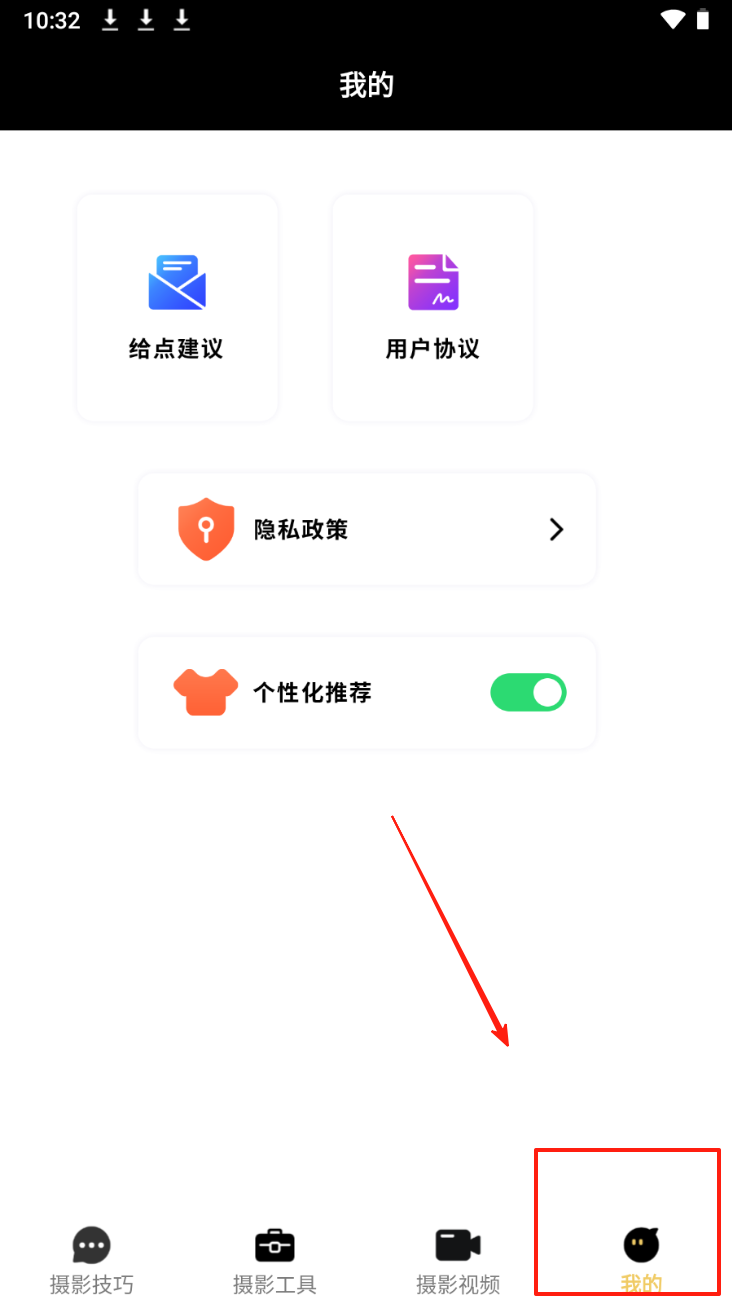The width and height of the screenshot is (732, 1304).
Task: Open the 隐私政策 row
Action: [x=367, y=529]
